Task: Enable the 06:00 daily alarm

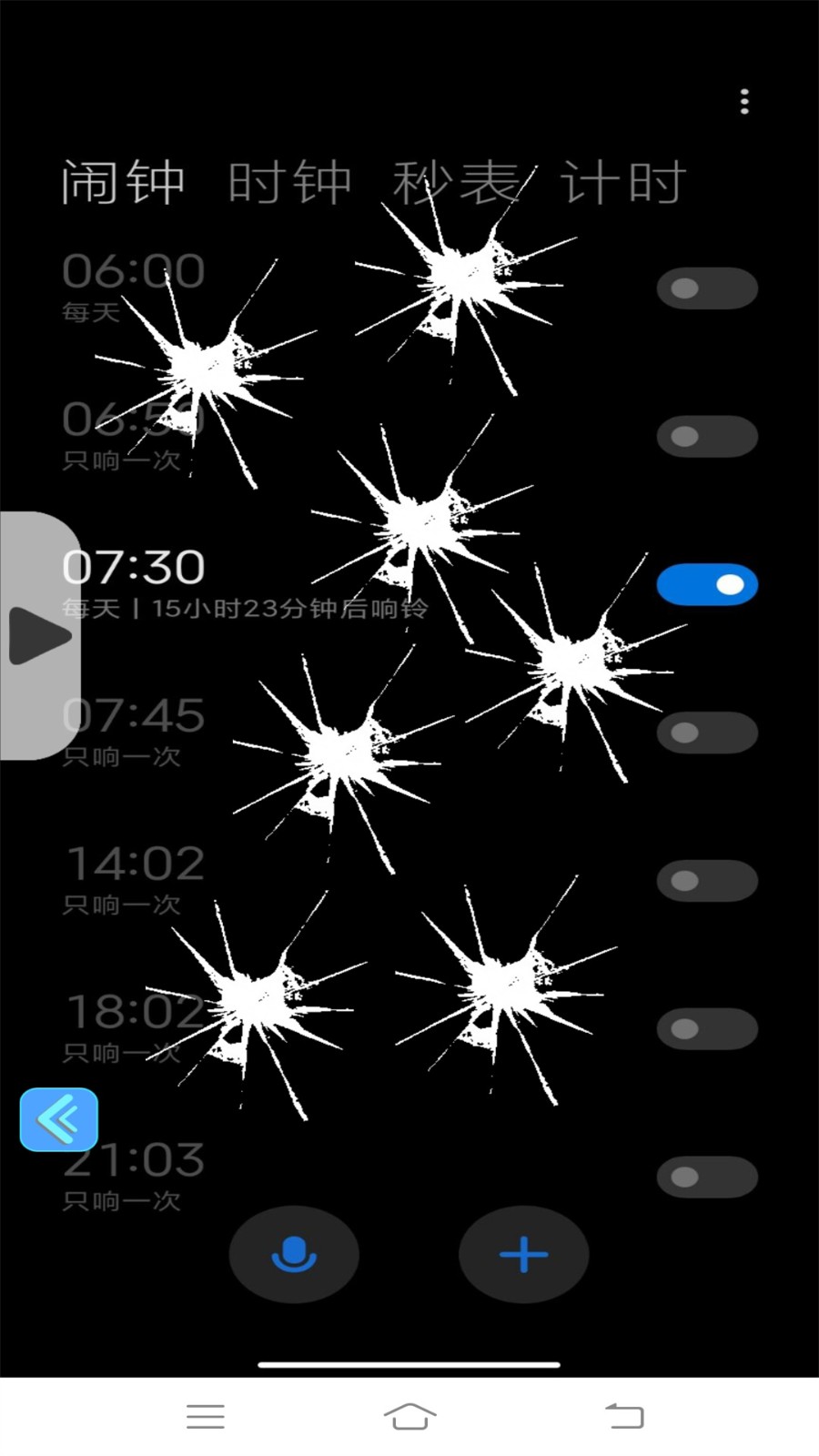Action: [706, 288]
